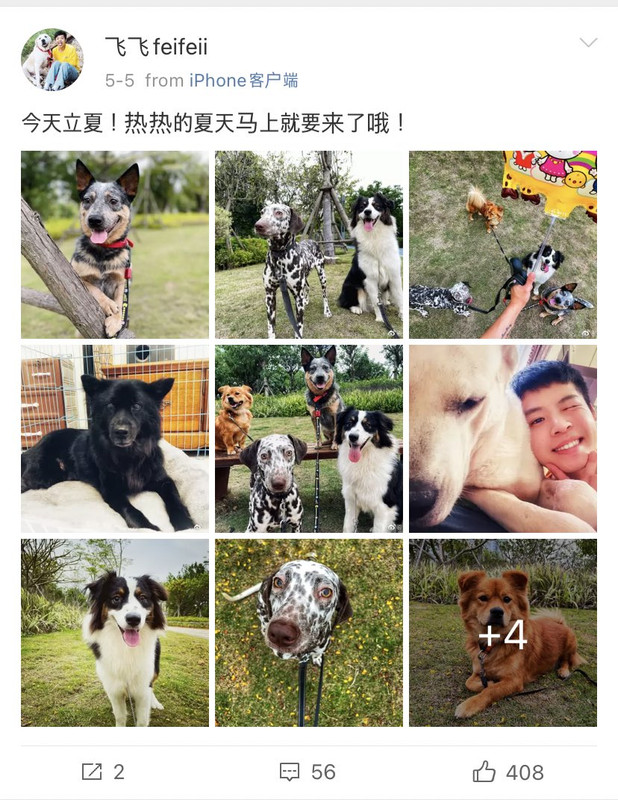Expand the post options chevron

tap(588, 43)
